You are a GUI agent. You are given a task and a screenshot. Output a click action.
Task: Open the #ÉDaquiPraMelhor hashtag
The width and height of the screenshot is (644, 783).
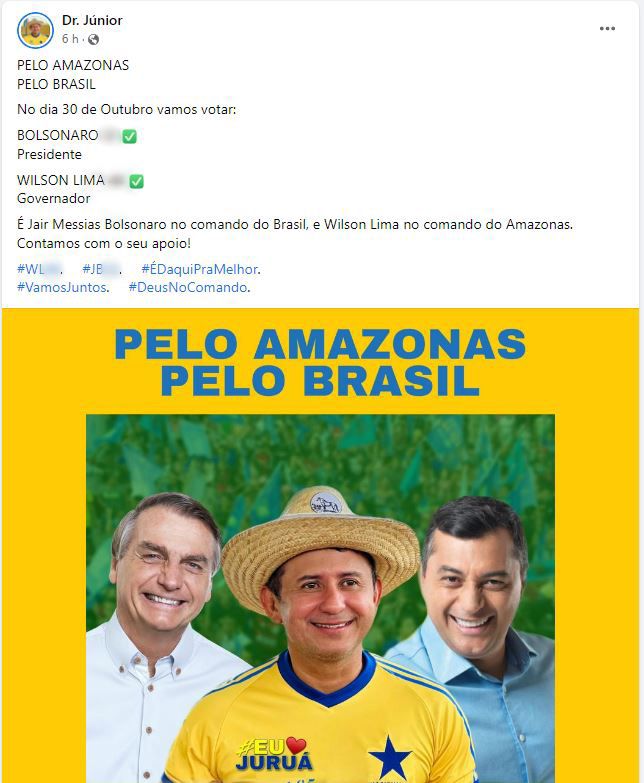pos(199,269)
